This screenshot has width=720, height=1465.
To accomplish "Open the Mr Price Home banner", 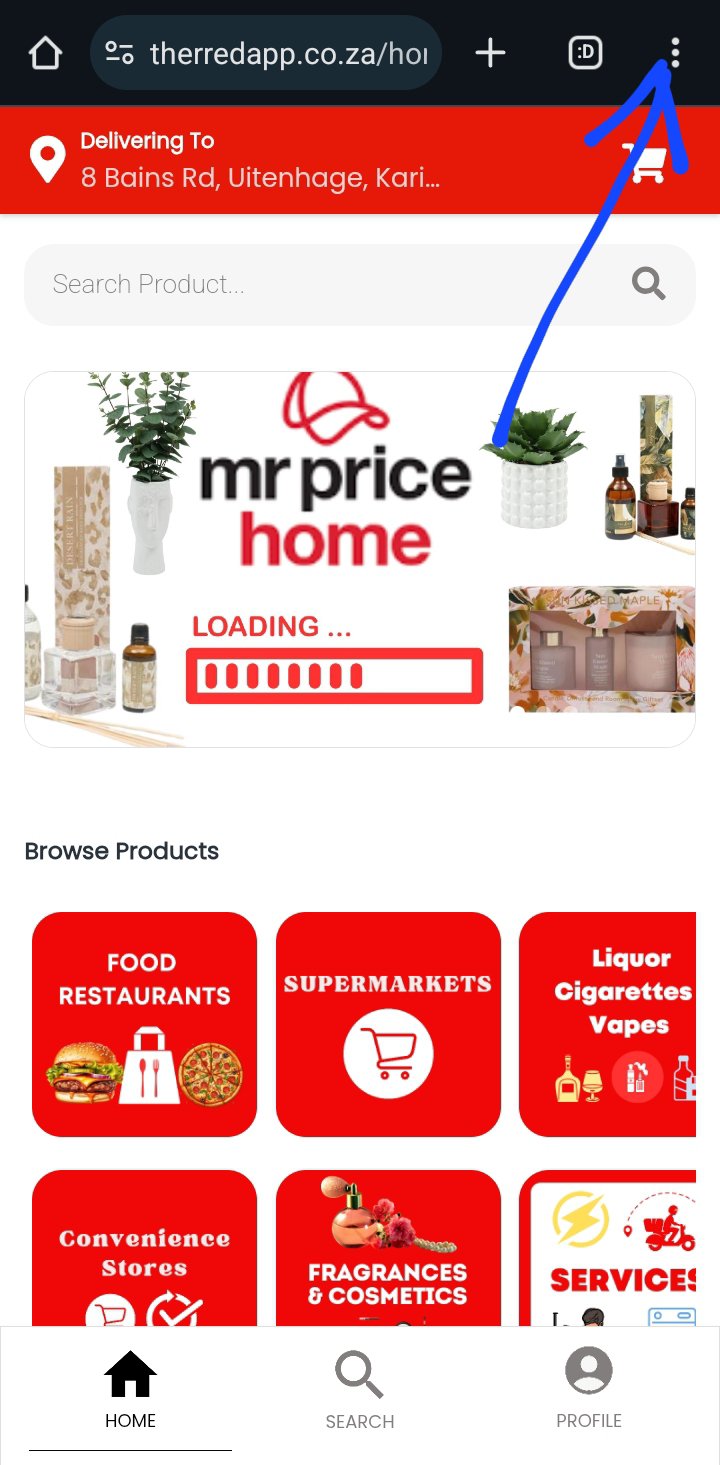I will point(359,559).
